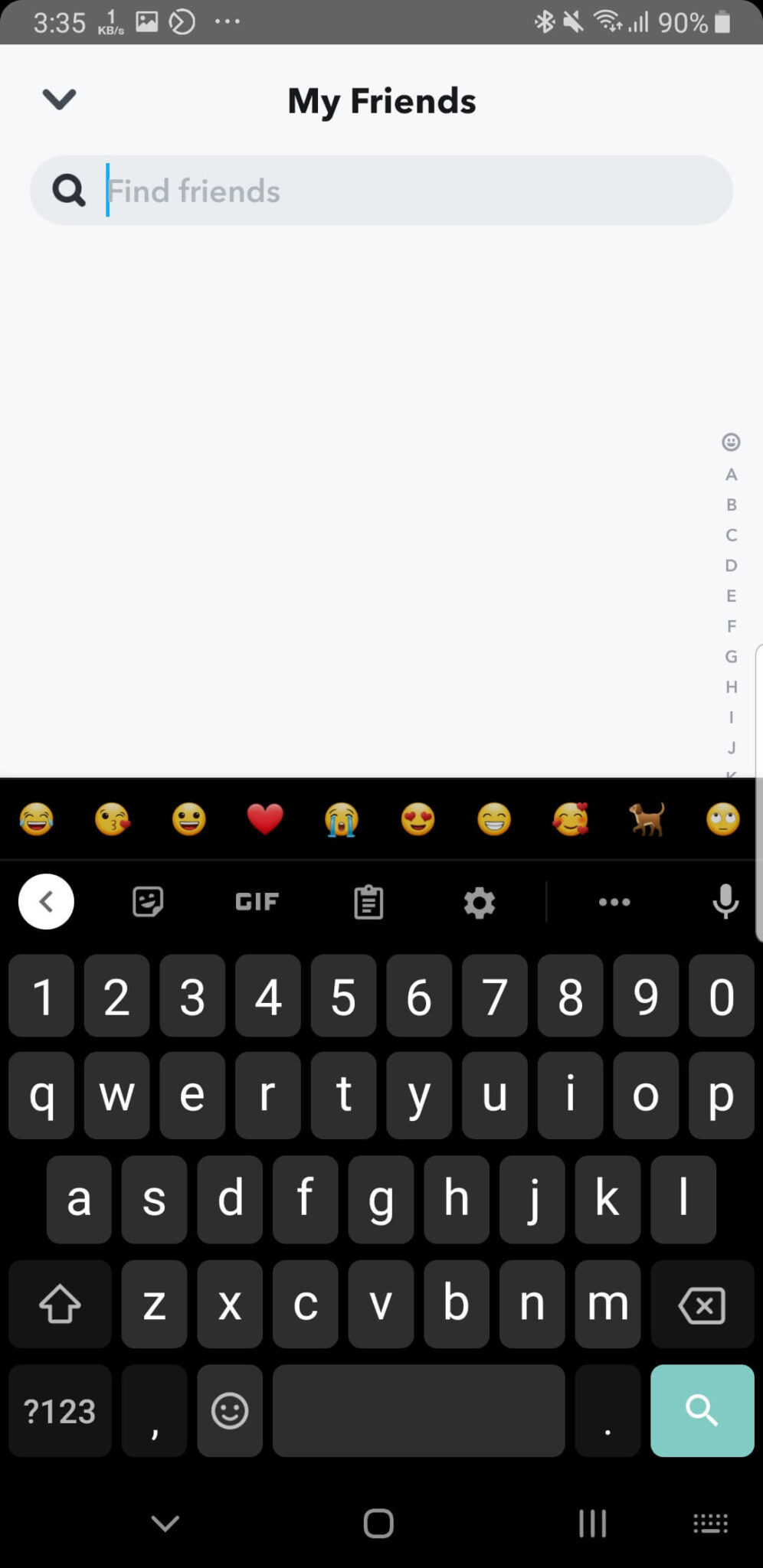This screenshot has height=1568, width=763.
Task: Jump to letter H in the index
Action: click(732, 687)
